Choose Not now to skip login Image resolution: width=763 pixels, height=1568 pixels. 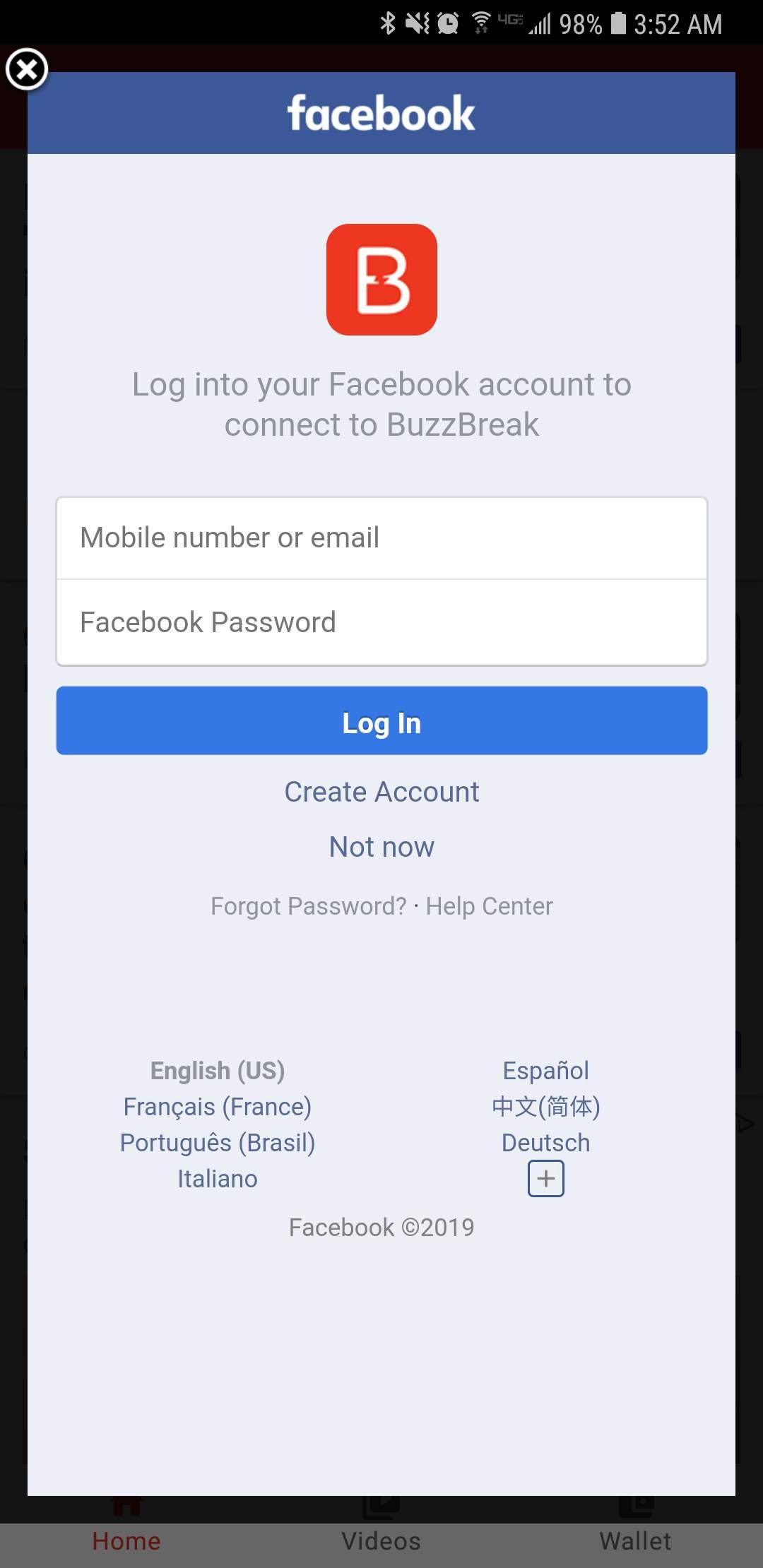click(381, 847)
